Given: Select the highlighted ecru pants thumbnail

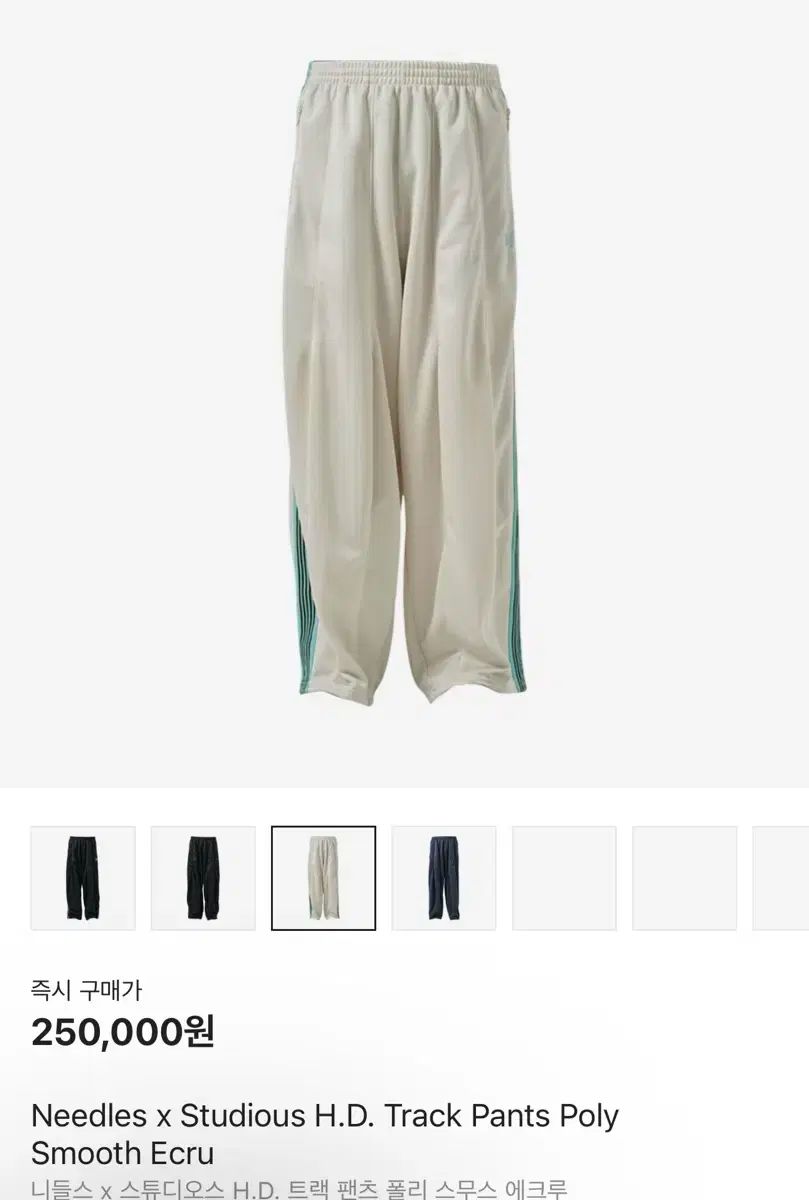Looking at the screenshot, I should click(323, 878).
